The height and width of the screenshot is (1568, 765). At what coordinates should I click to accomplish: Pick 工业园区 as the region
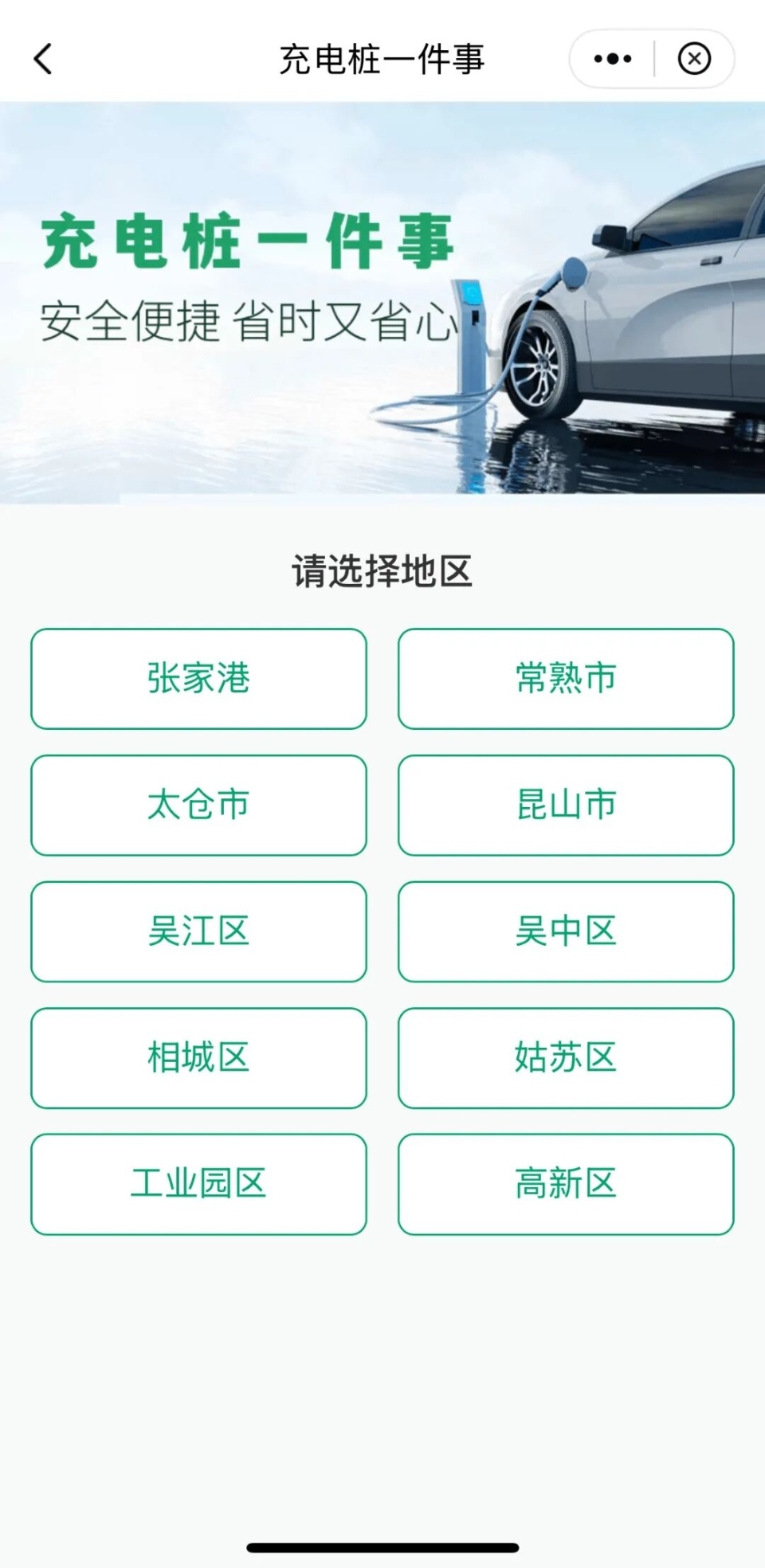click(198, 1184)
